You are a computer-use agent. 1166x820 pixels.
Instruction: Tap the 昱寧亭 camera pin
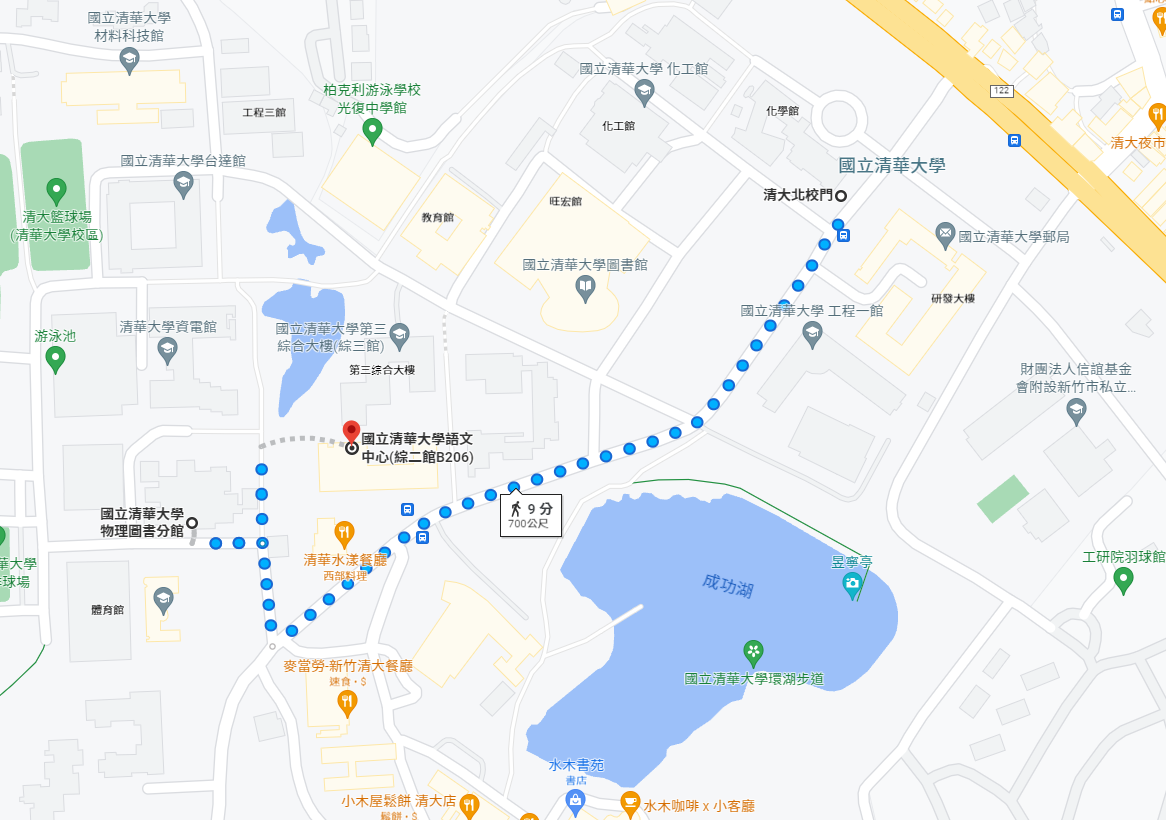(x=852, y=584)
